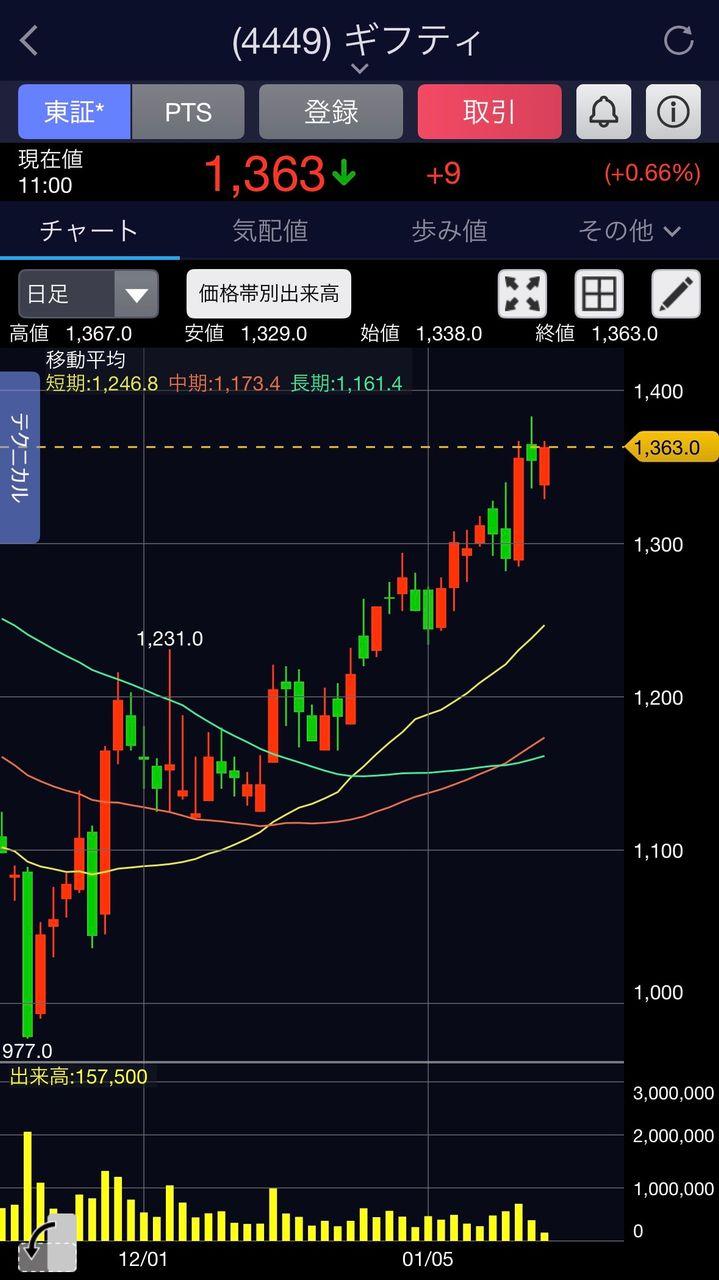Expand the chart to fullscreen

pyautogui.click(x=522, y=294)
